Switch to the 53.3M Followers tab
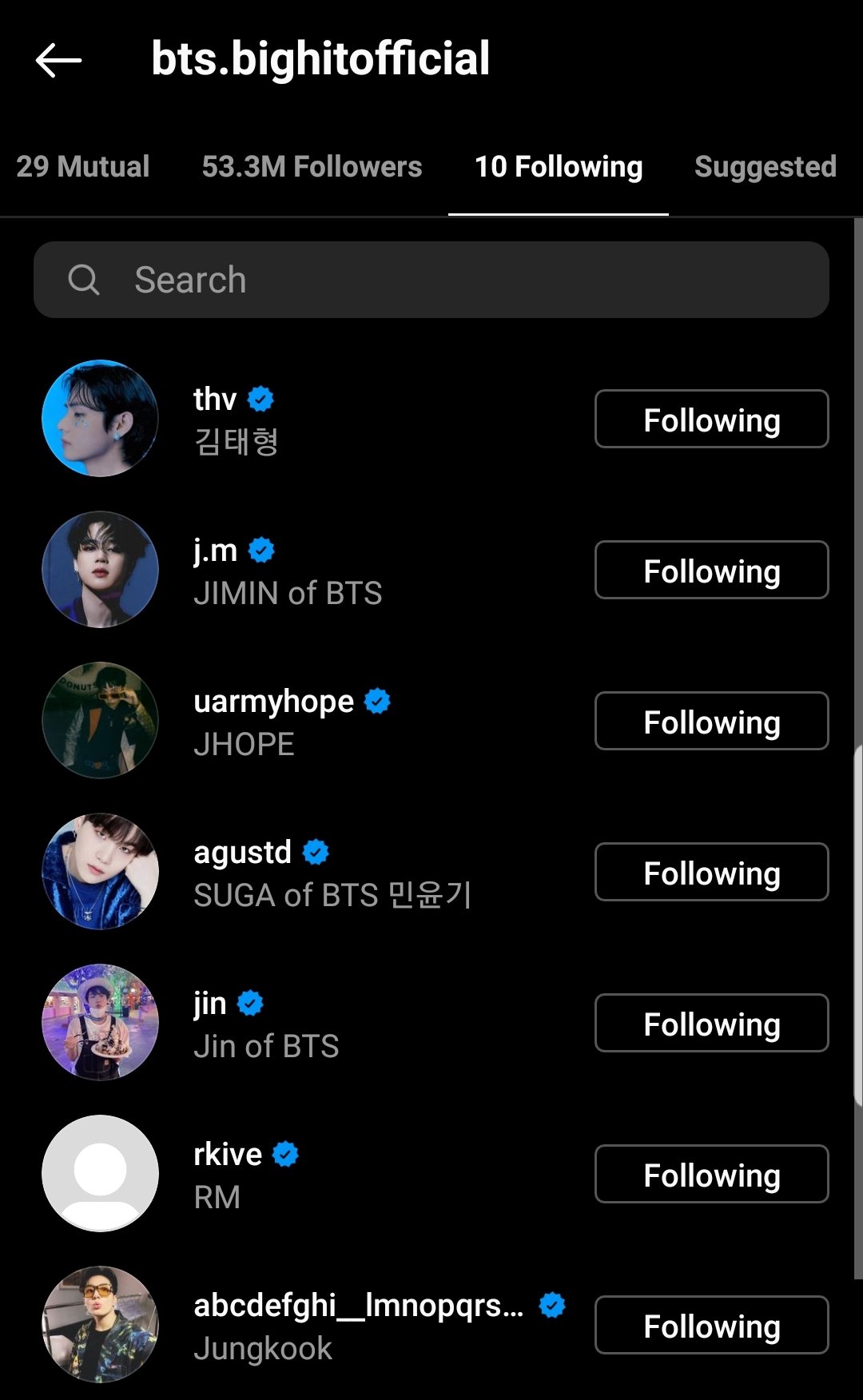Screen dimensions: 863x1400 [312, 167]
